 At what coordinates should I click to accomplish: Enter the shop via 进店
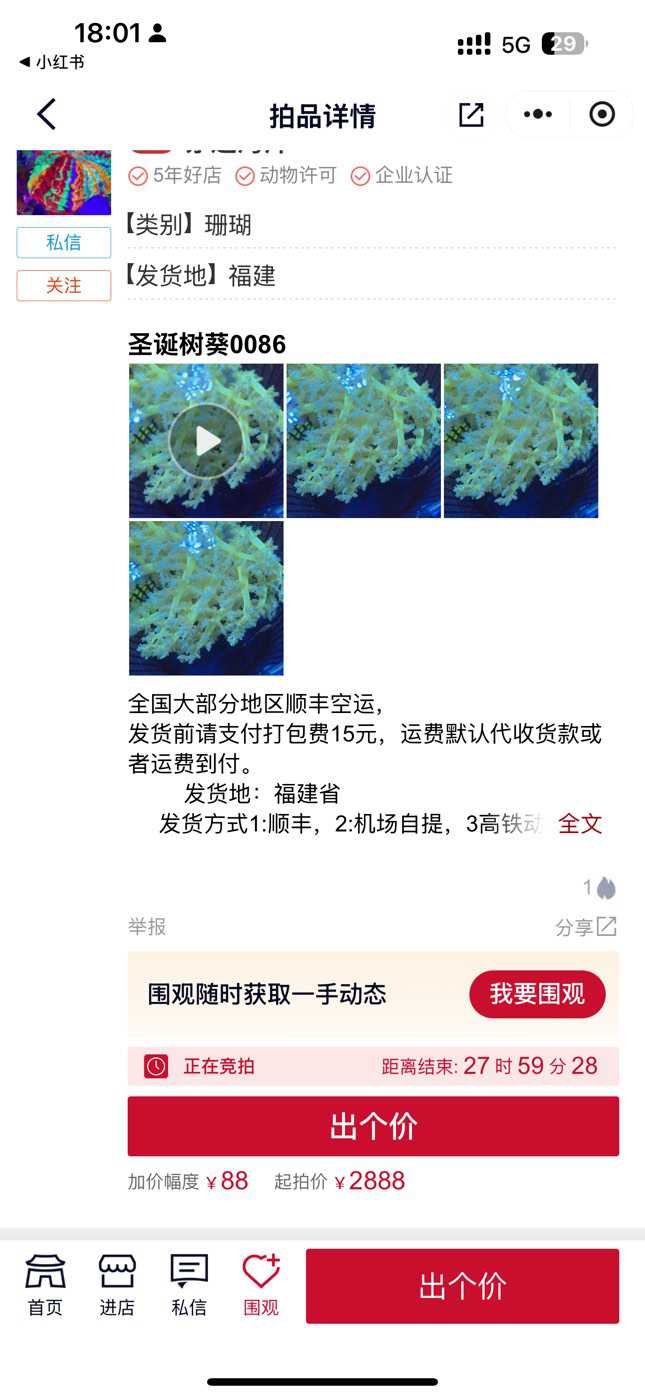point(117,1285)
